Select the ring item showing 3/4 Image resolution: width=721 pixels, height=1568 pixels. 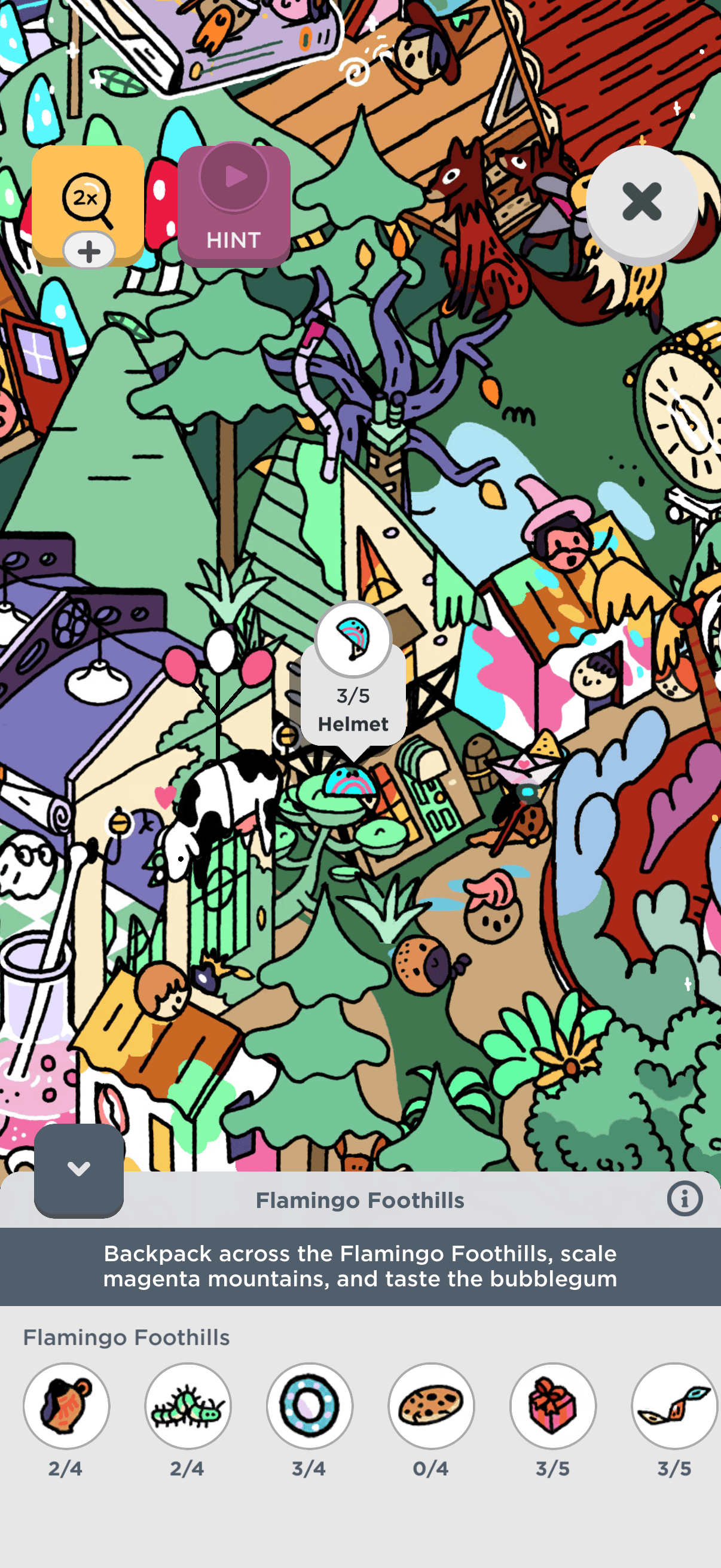(310, 1405)
